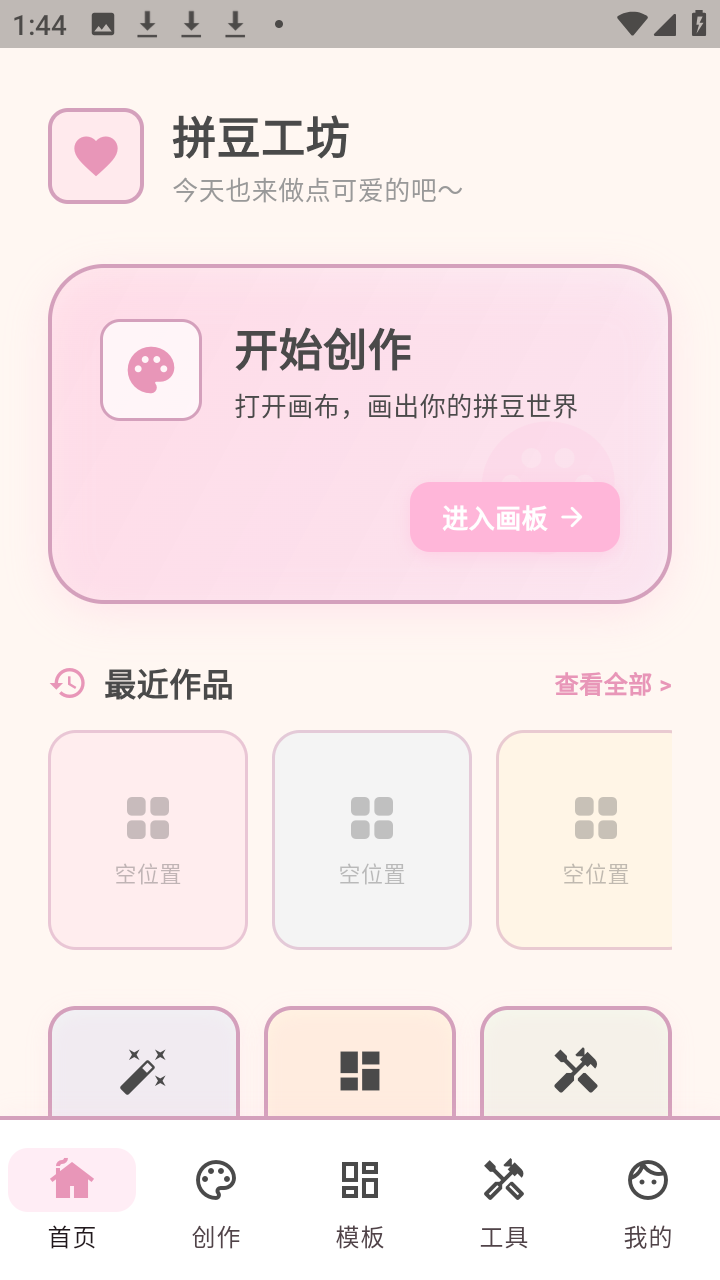
Task: Select the first pink 空位置 placeholder
Action: (x=147, y=840)
